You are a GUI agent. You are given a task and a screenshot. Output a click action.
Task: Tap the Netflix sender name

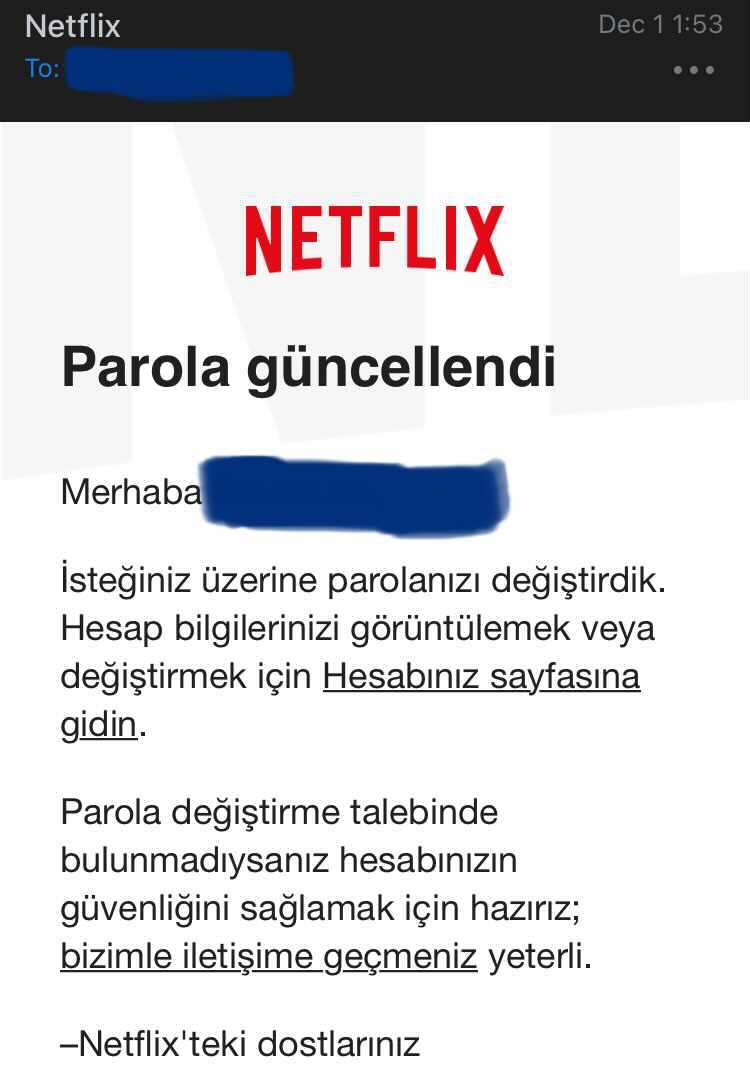pos(73,26)
